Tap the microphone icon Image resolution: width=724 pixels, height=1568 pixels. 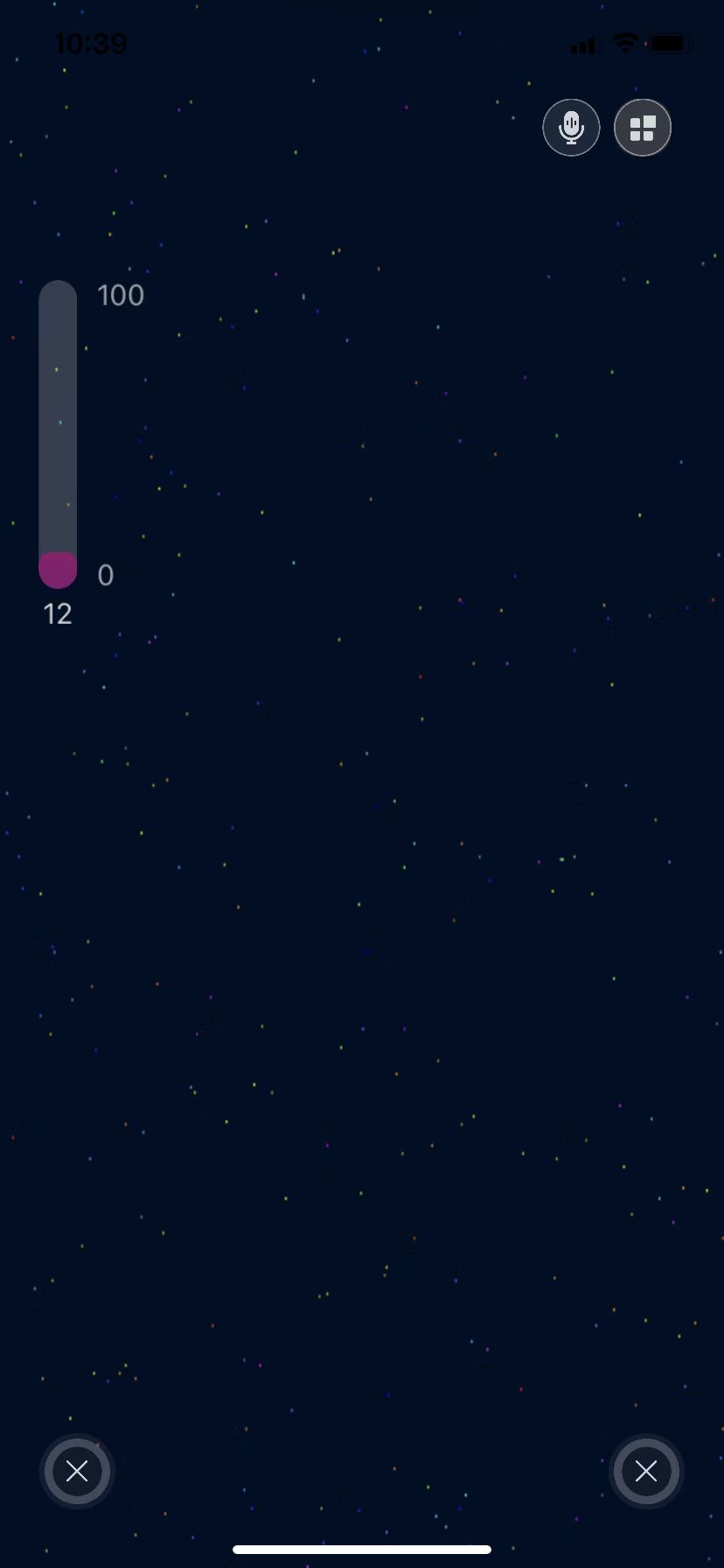point(571,128)
